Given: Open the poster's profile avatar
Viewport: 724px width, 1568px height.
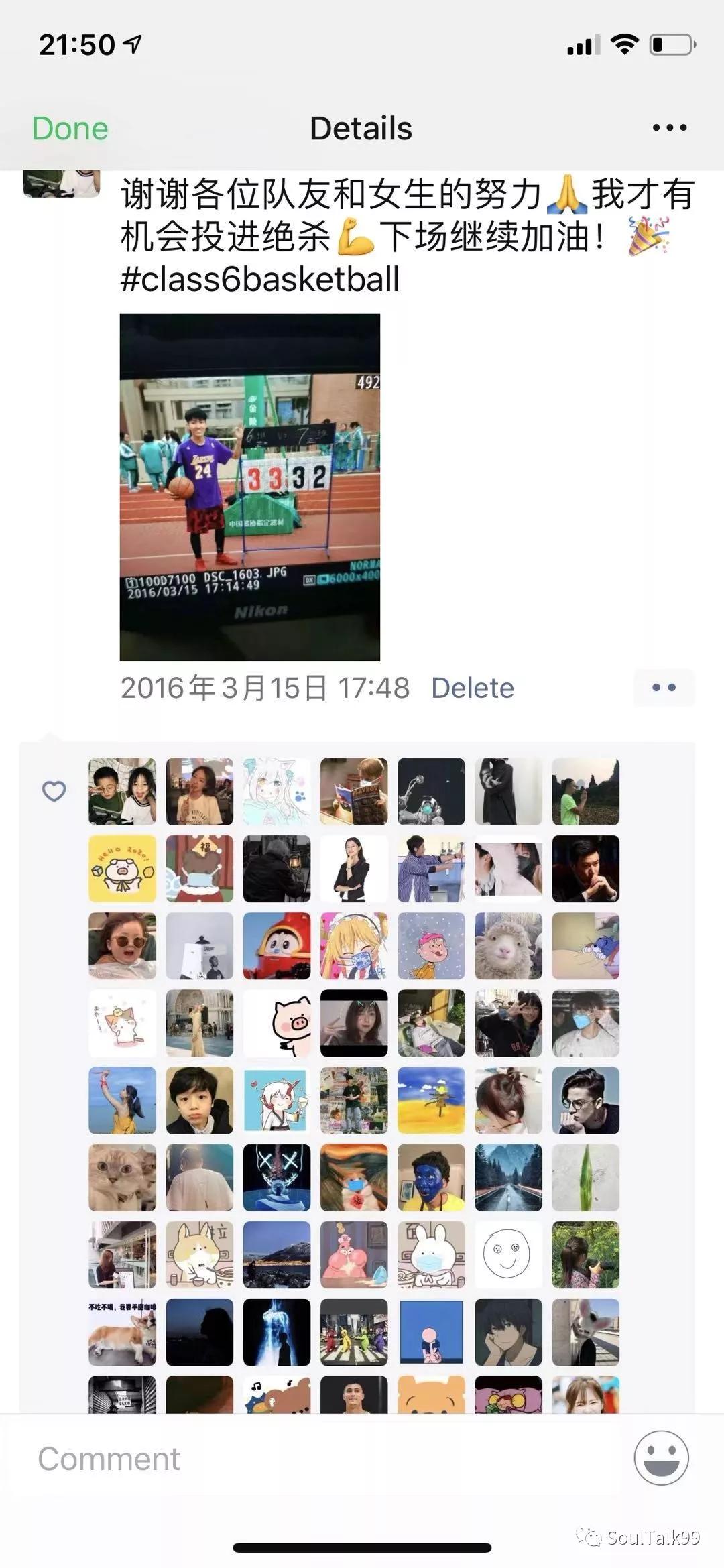Looking at the screenshot, I should coord(62,183).
